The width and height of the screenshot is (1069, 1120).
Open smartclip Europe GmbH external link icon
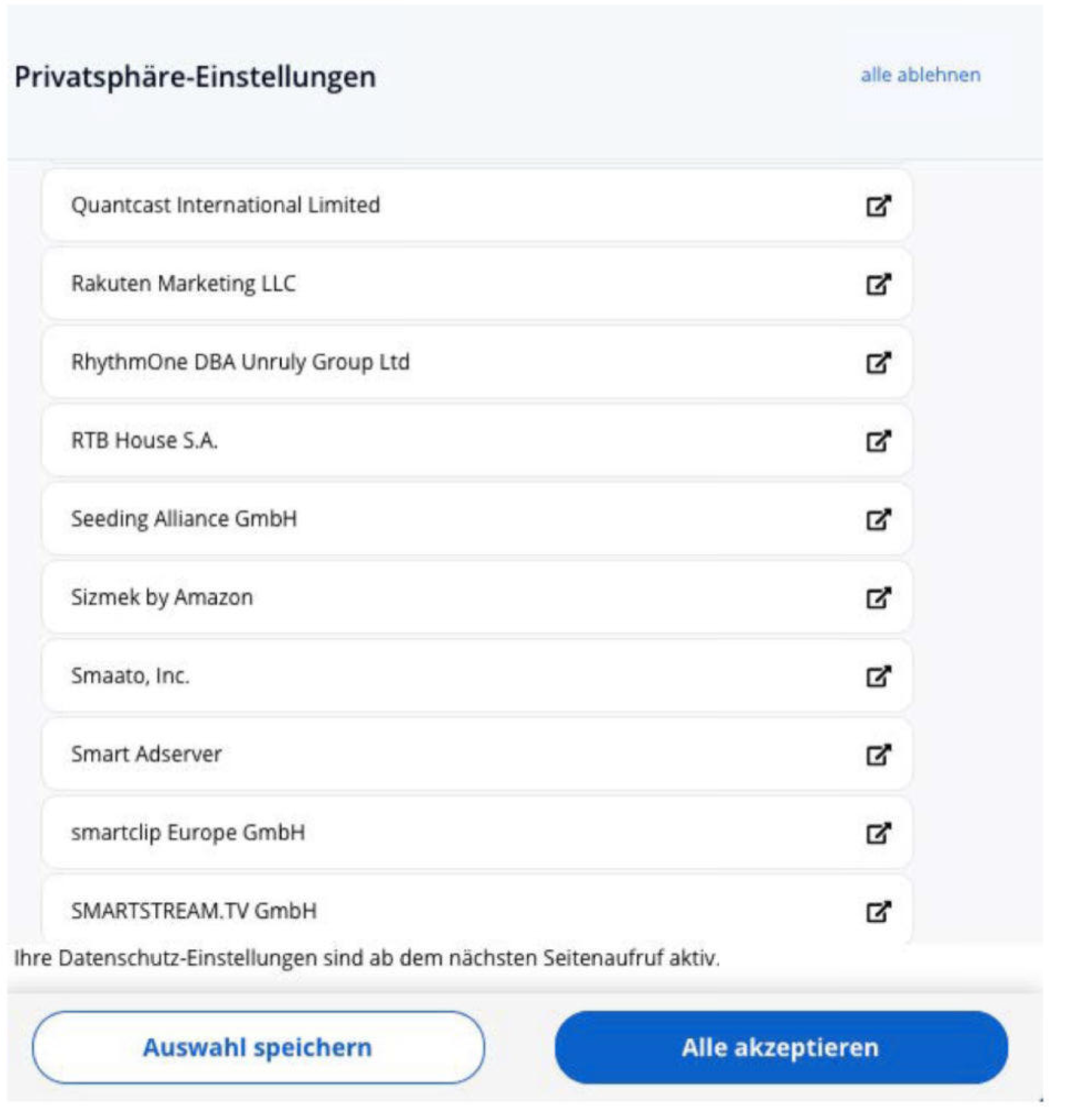(x=878, y=833)
